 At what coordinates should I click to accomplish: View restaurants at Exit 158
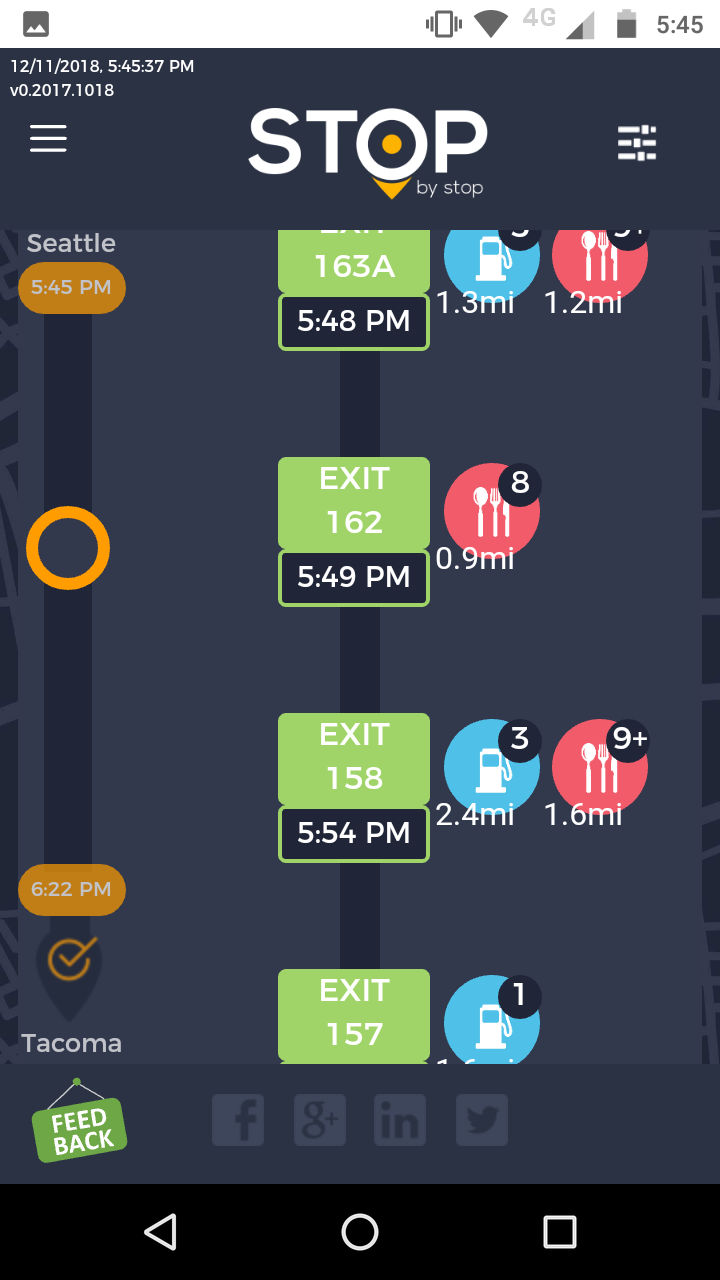[599, 767]
